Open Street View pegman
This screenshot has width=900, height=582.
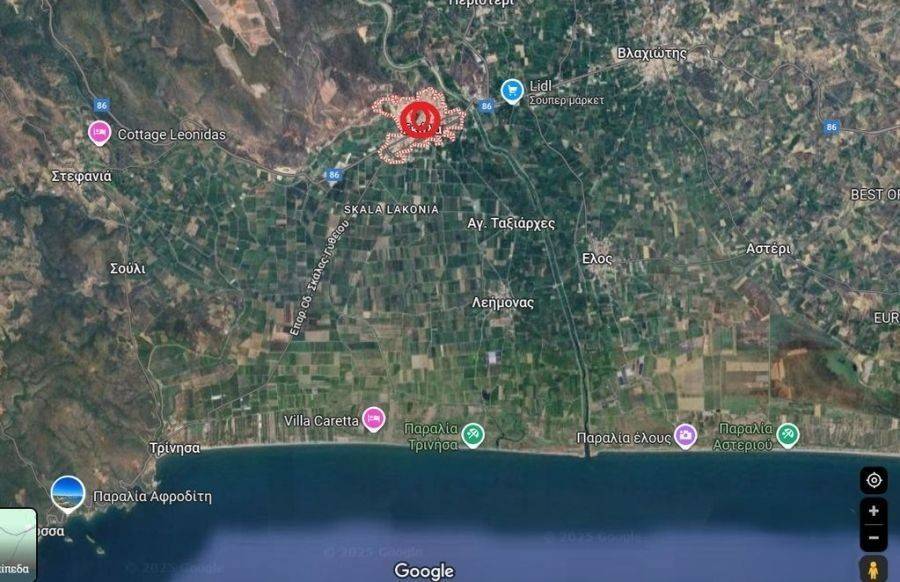click(873, 569)
